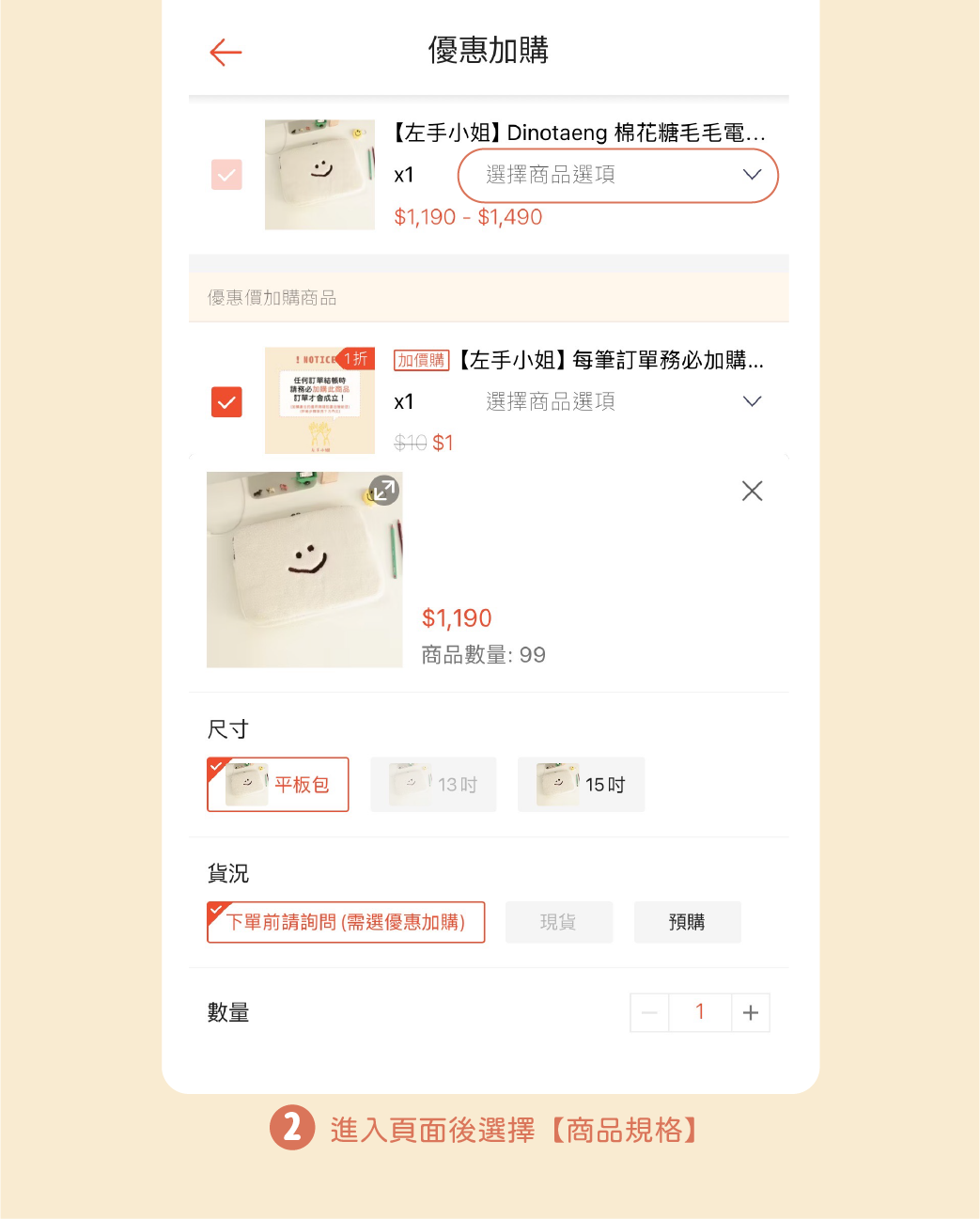Click the minus icon to decrease quantity

tap(649, 1012)
